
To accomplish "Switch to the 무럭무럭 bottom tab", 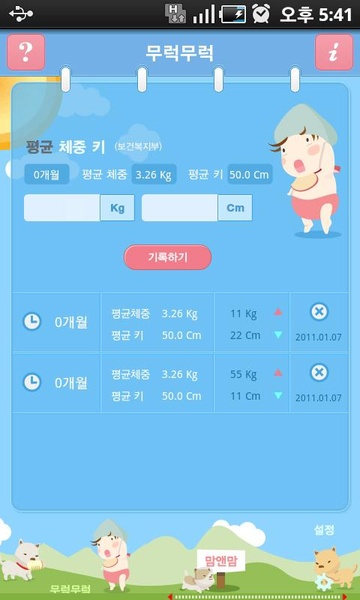I will [x=71, y=587].
